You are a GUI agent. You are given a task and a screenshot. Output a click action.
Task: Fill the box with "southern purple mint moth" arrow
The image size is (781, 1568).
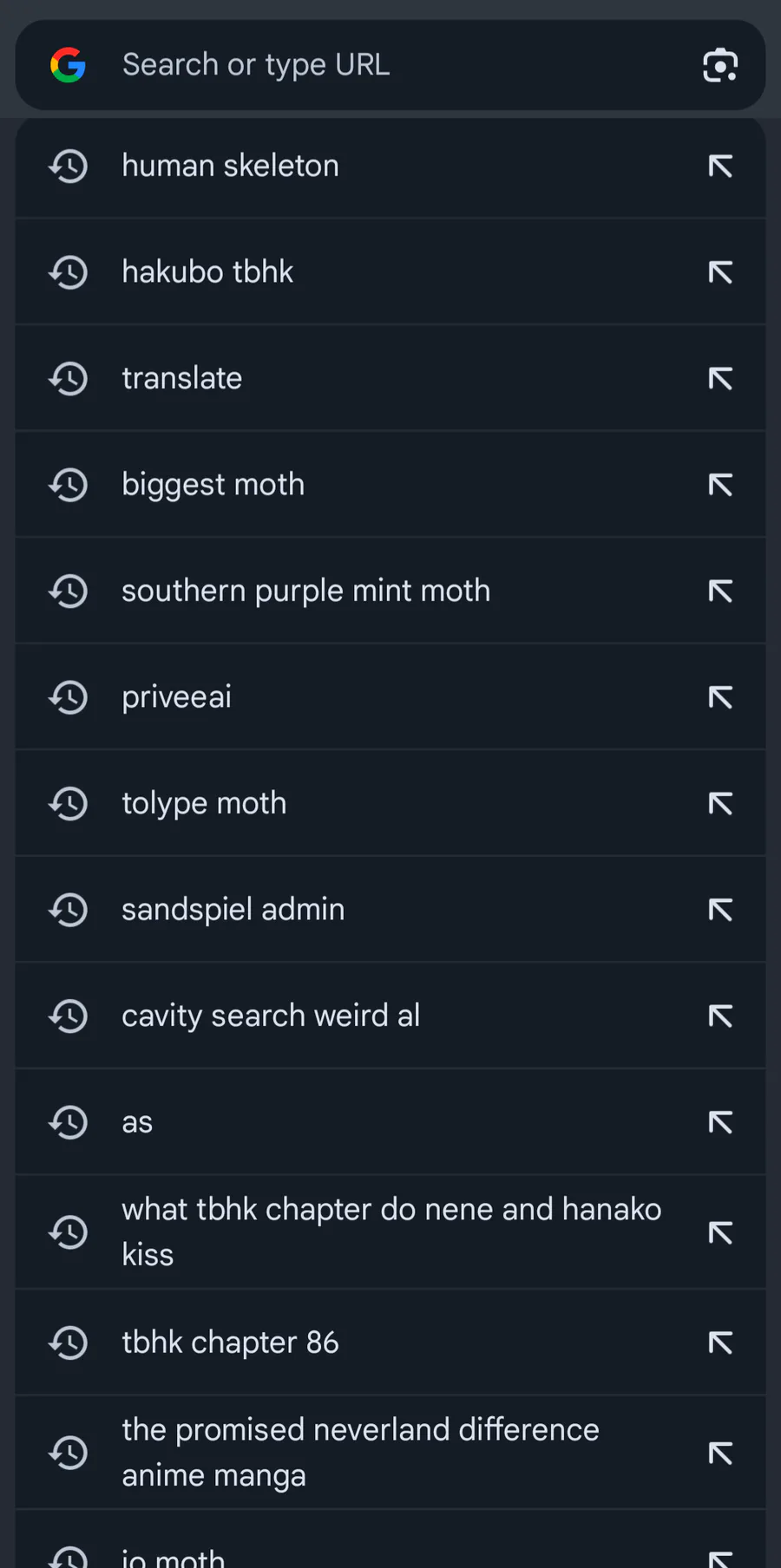(720, 591)
